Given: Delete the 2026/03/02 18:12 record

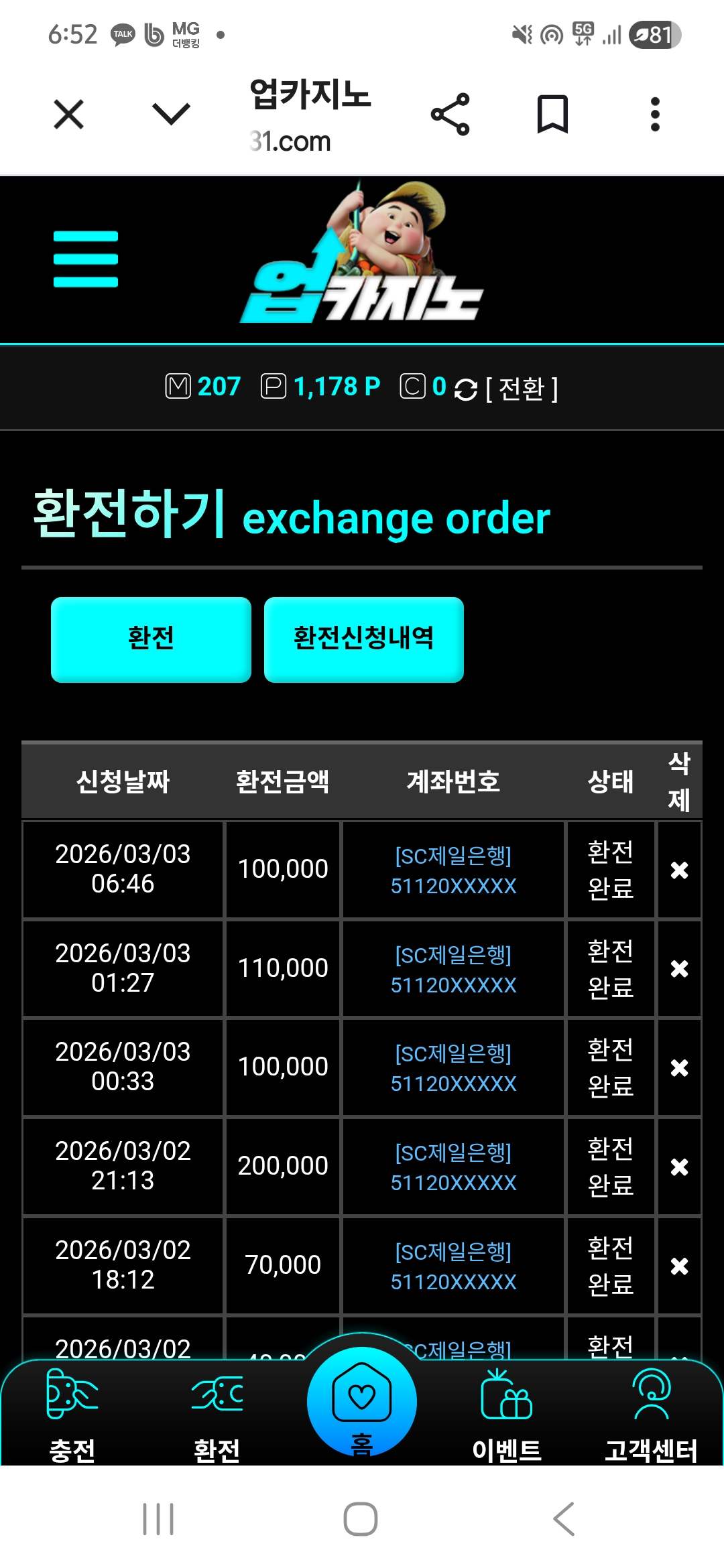Looking at the screenshot, I should tap(679, 1266).
